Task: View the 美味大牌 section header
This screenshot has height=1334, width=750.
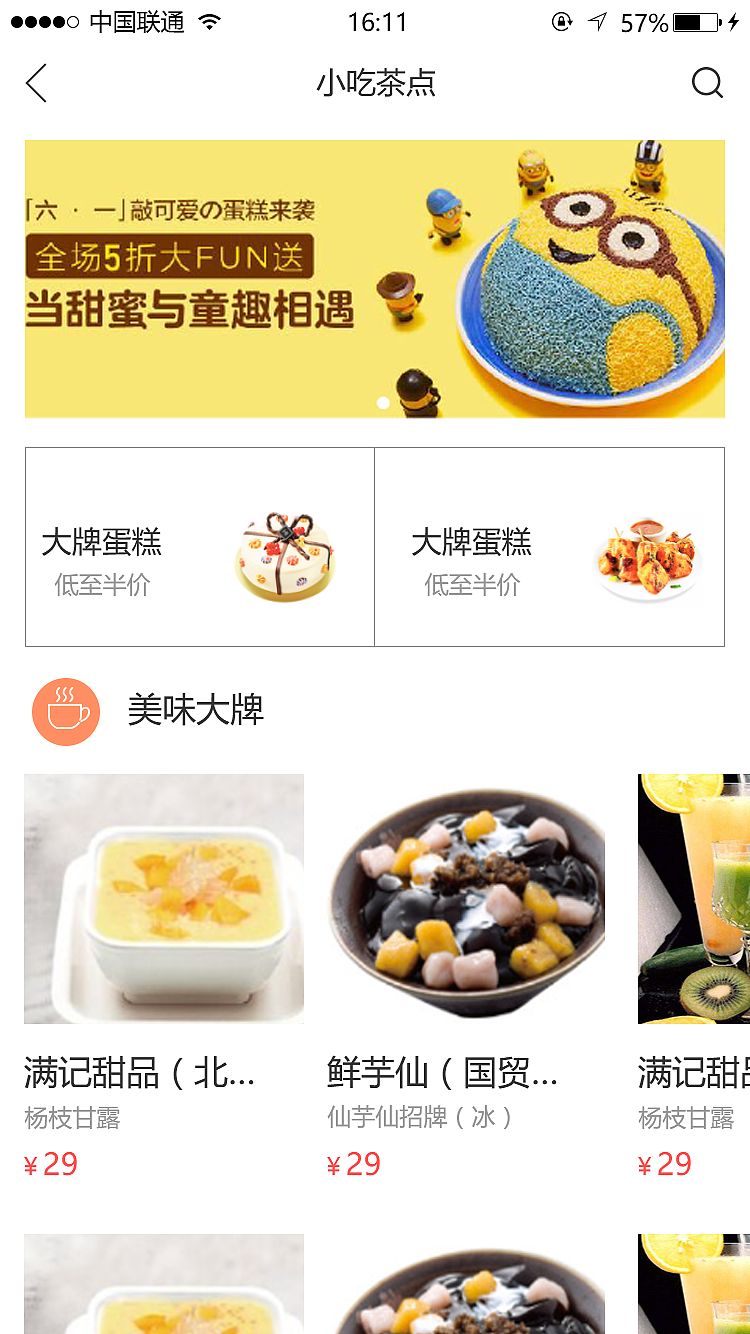Action: click(x=195, y=710)
